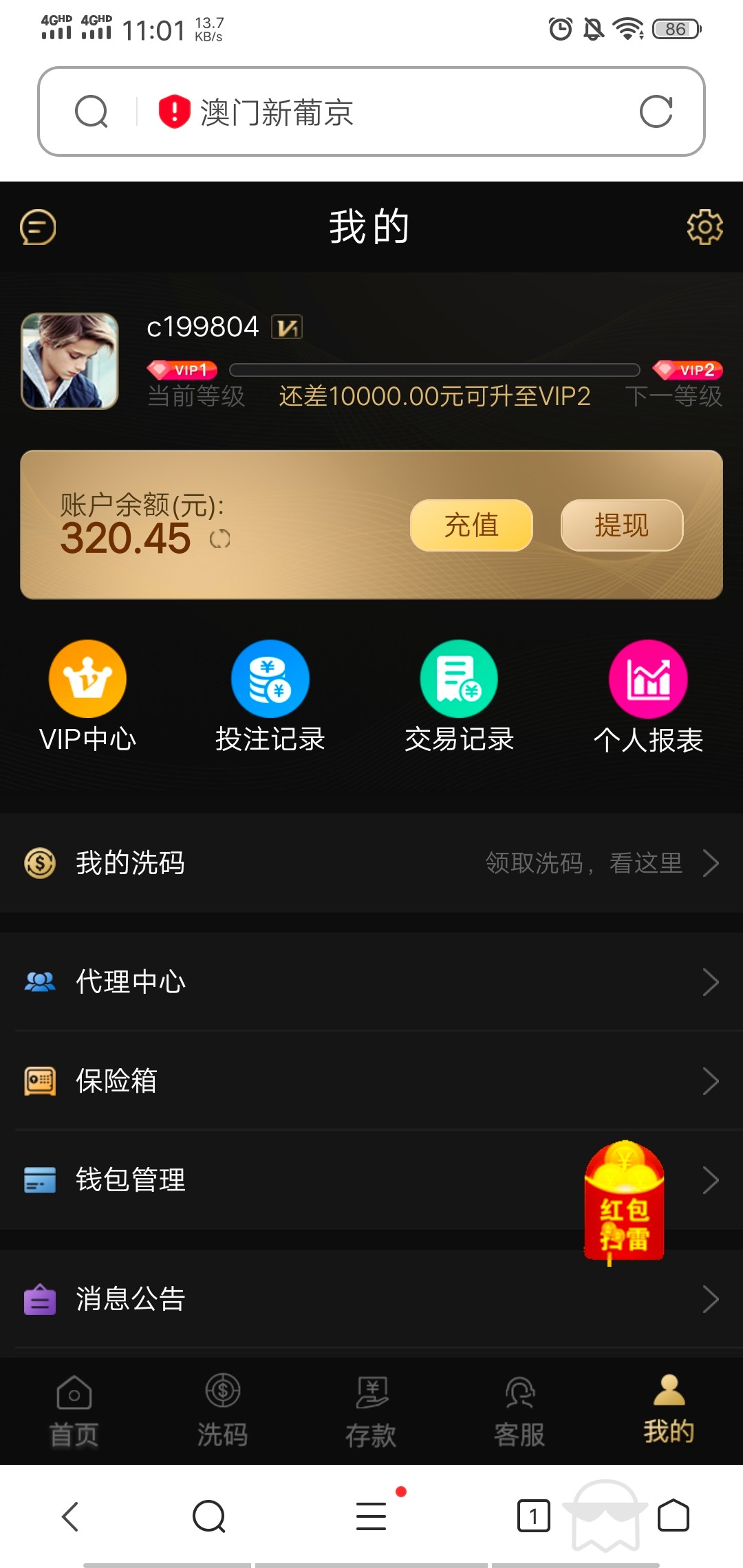Tap the floating 红包扫雷 red envelope
743x1568 pixels.
(624, 1204)
